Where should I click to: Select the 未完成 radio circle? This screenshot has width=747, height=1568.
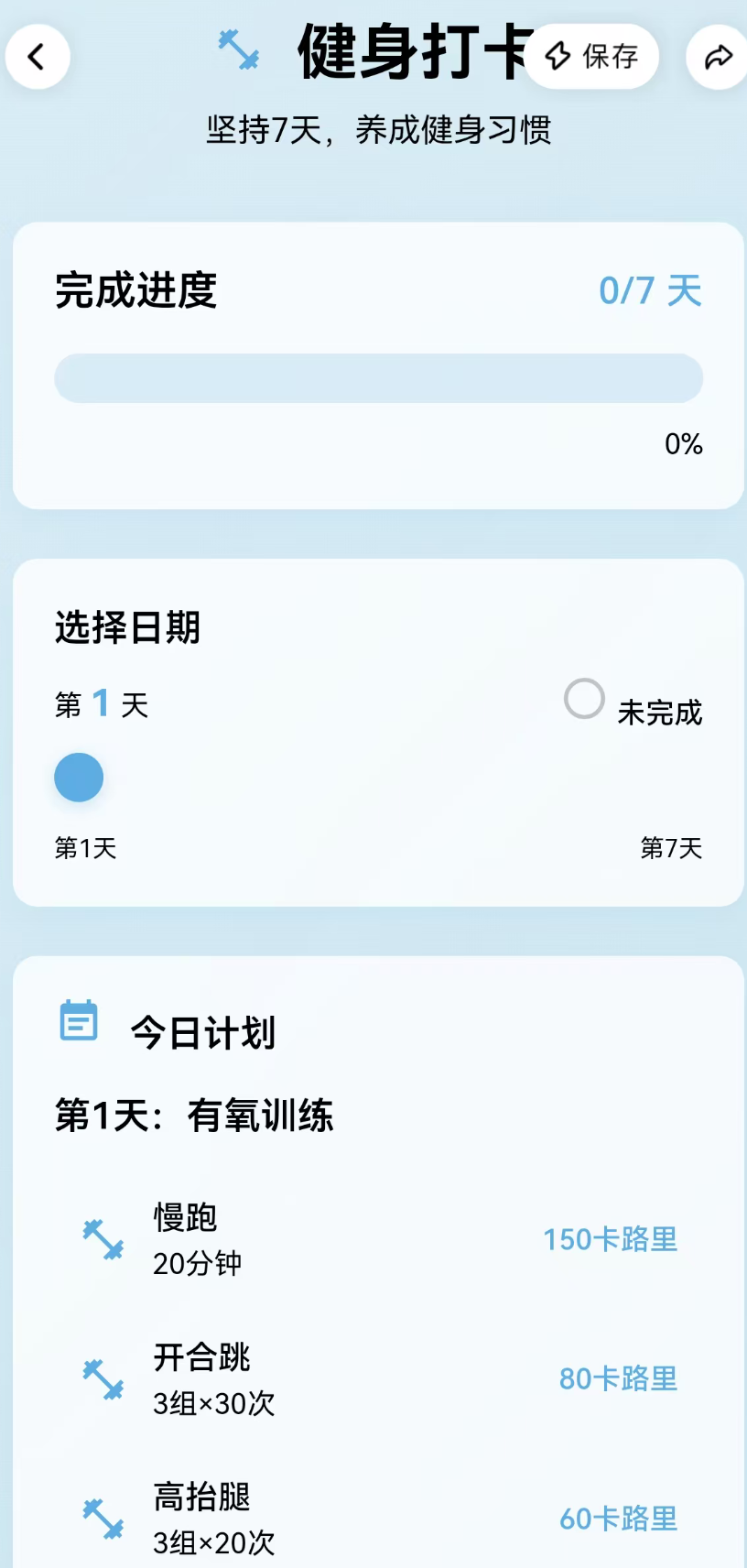tap(583, 699)
